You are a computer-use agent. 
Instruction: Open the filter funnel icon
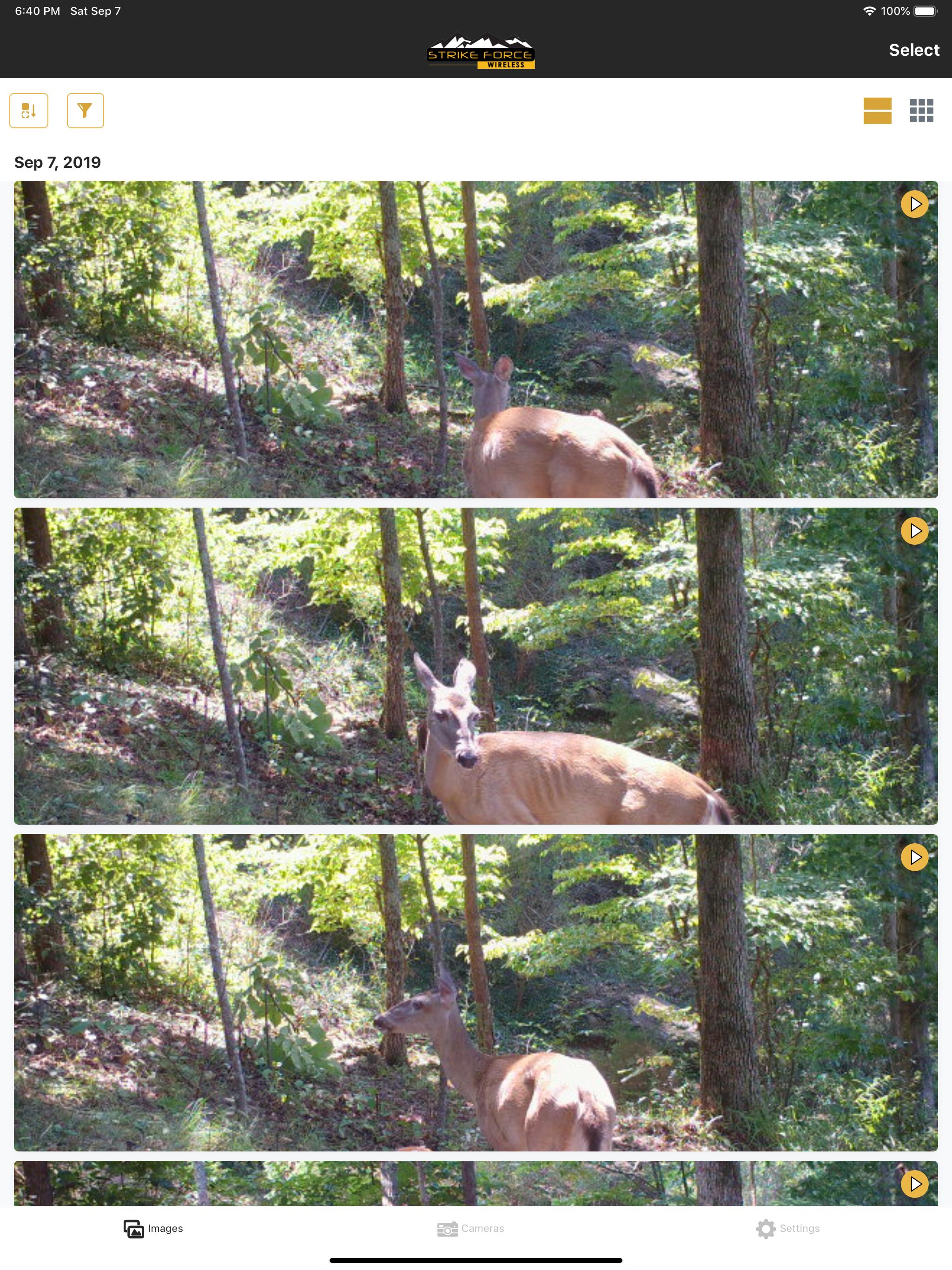pyautogui.click(x=85, y=110)
